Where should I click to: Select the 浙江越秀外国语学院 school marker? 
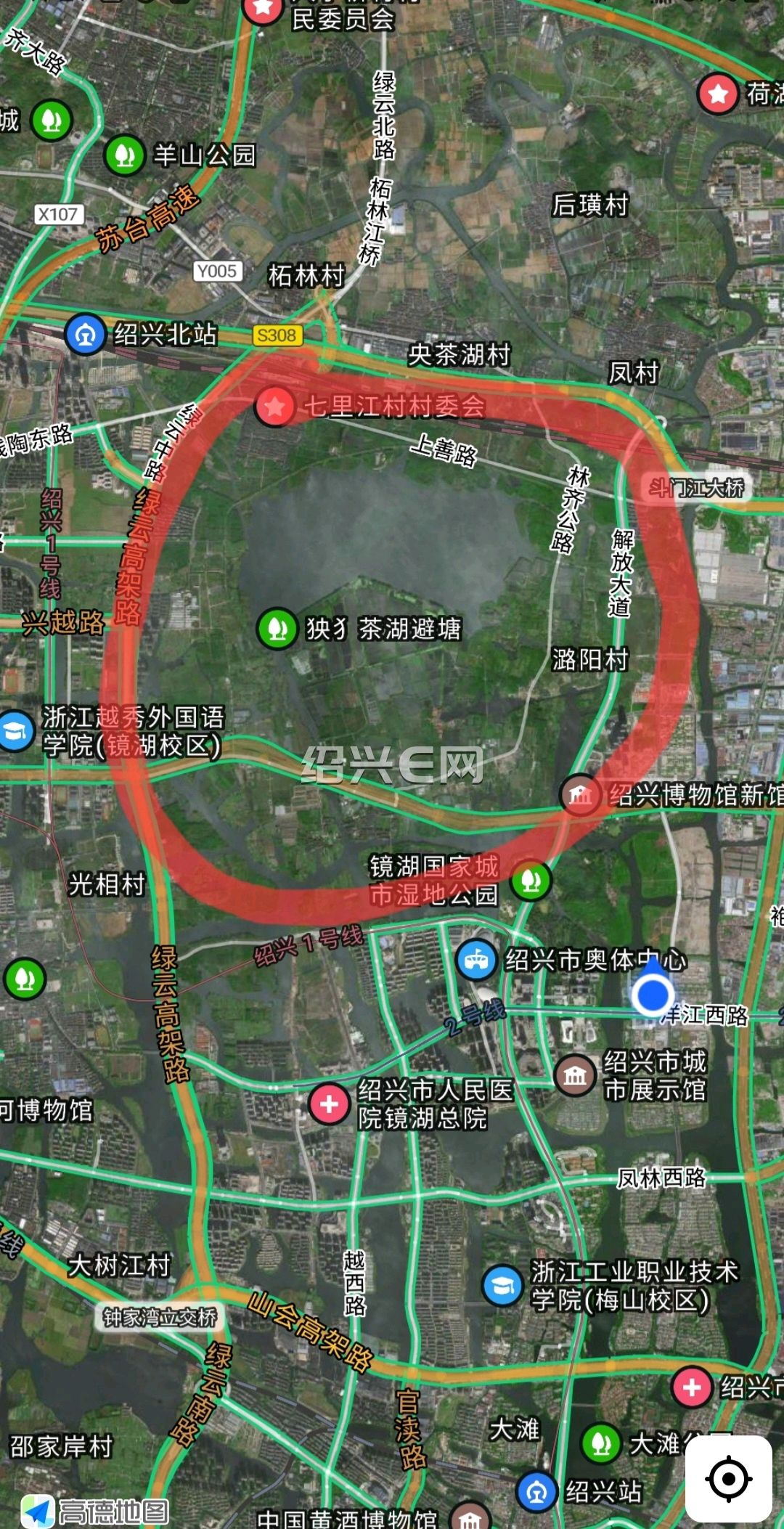click(x=15, y=730)
